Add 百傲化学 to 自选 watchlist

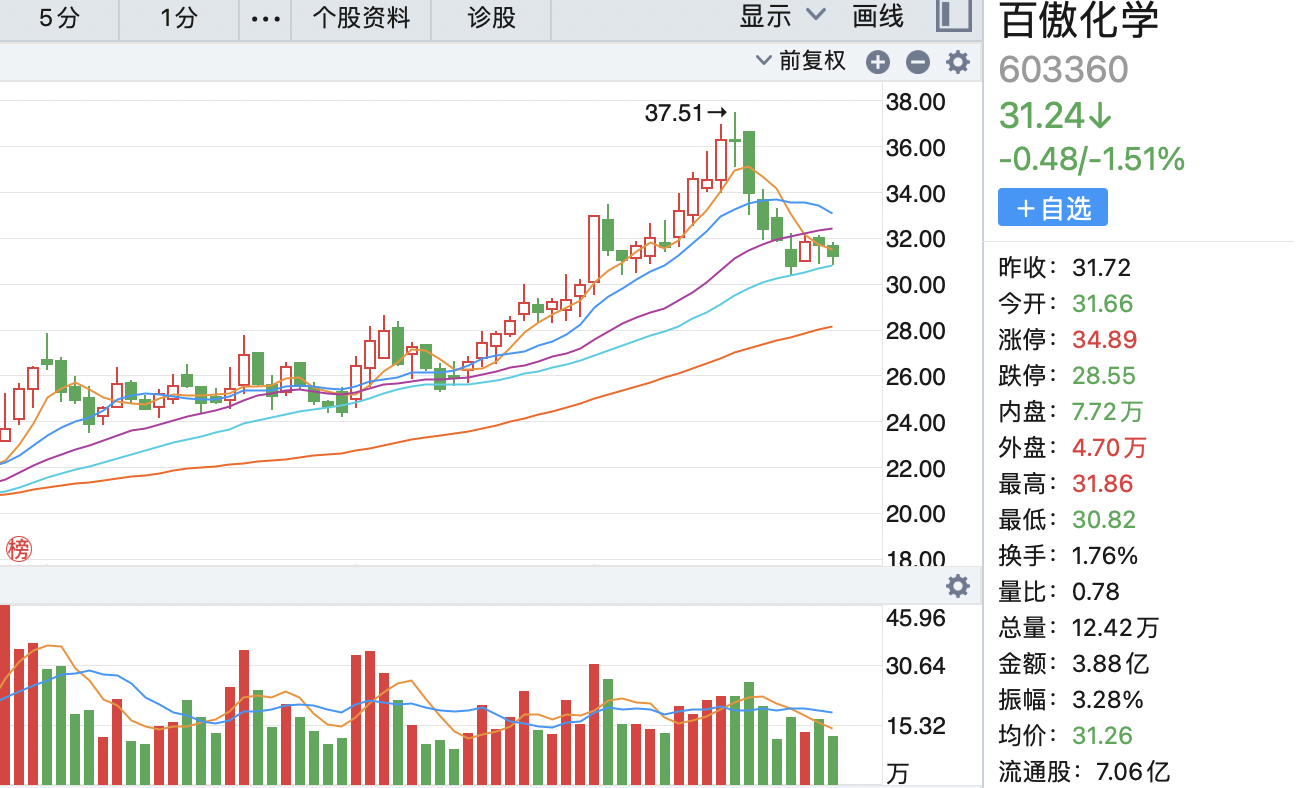click(x=1052, y=208)
